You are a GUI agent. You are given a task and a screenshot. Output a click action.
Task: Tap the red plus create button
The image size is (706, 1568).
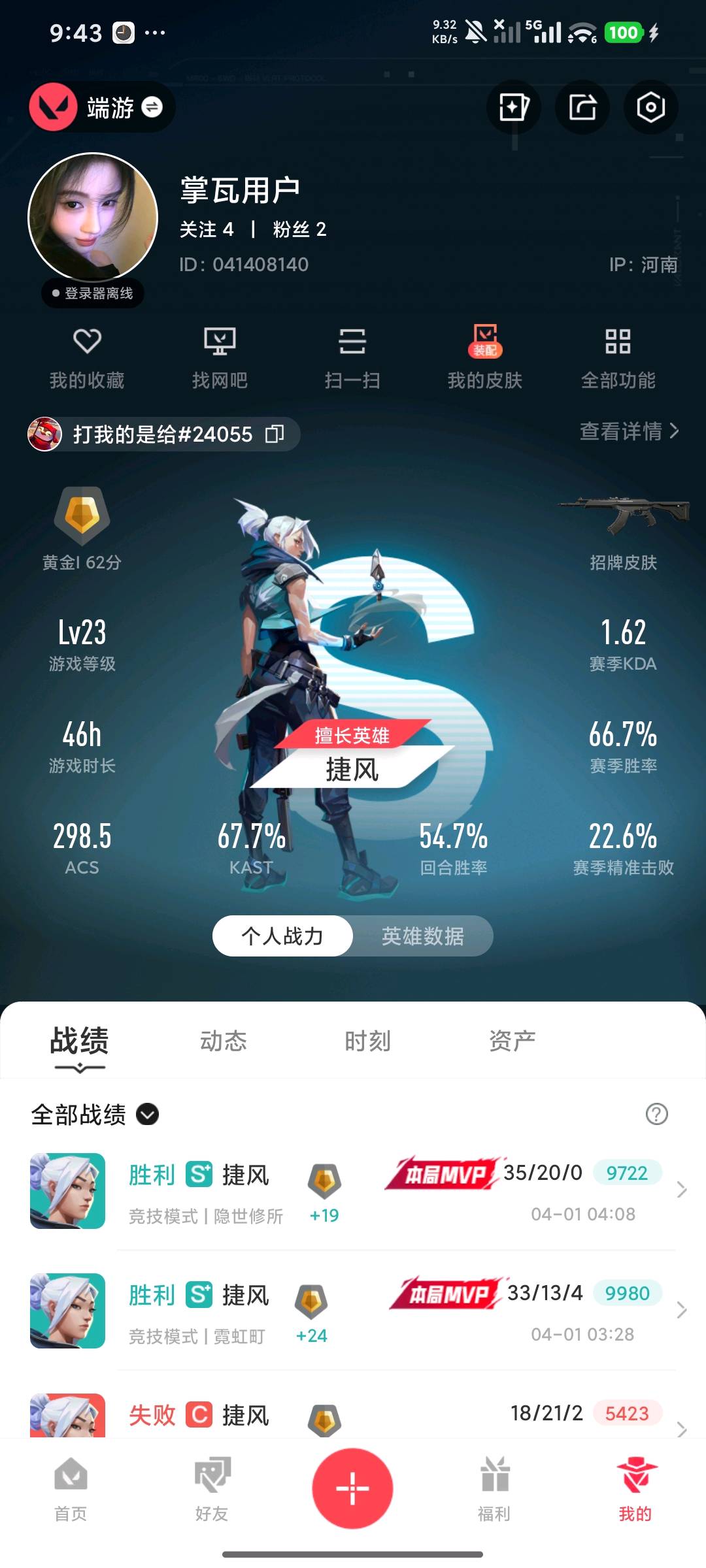click(x=352, y=1488)
